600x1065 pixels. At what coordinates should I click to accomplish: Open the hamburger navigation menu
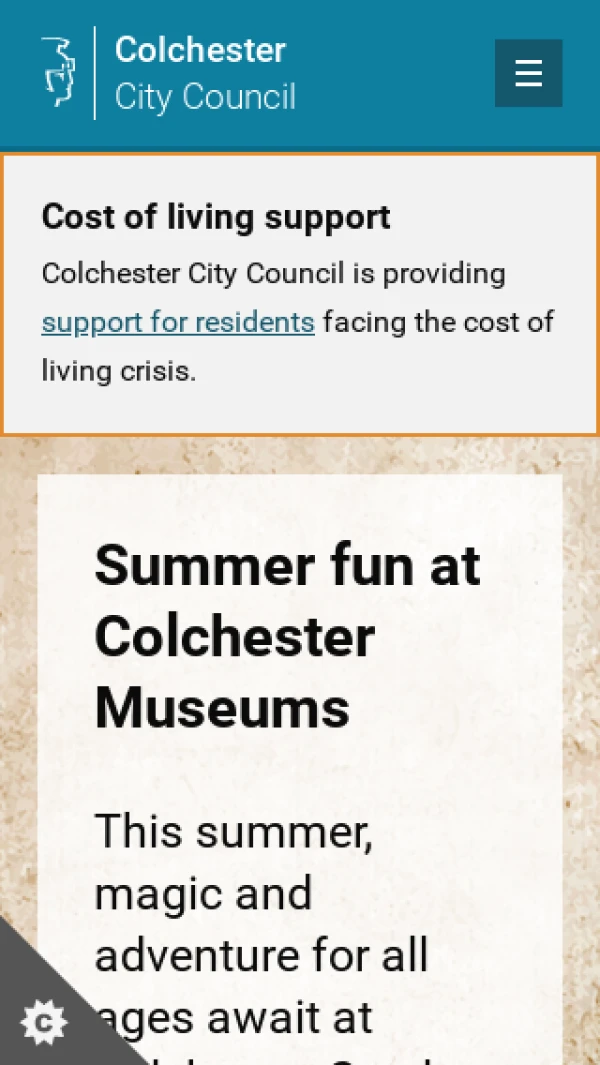[x=528, y=73]
